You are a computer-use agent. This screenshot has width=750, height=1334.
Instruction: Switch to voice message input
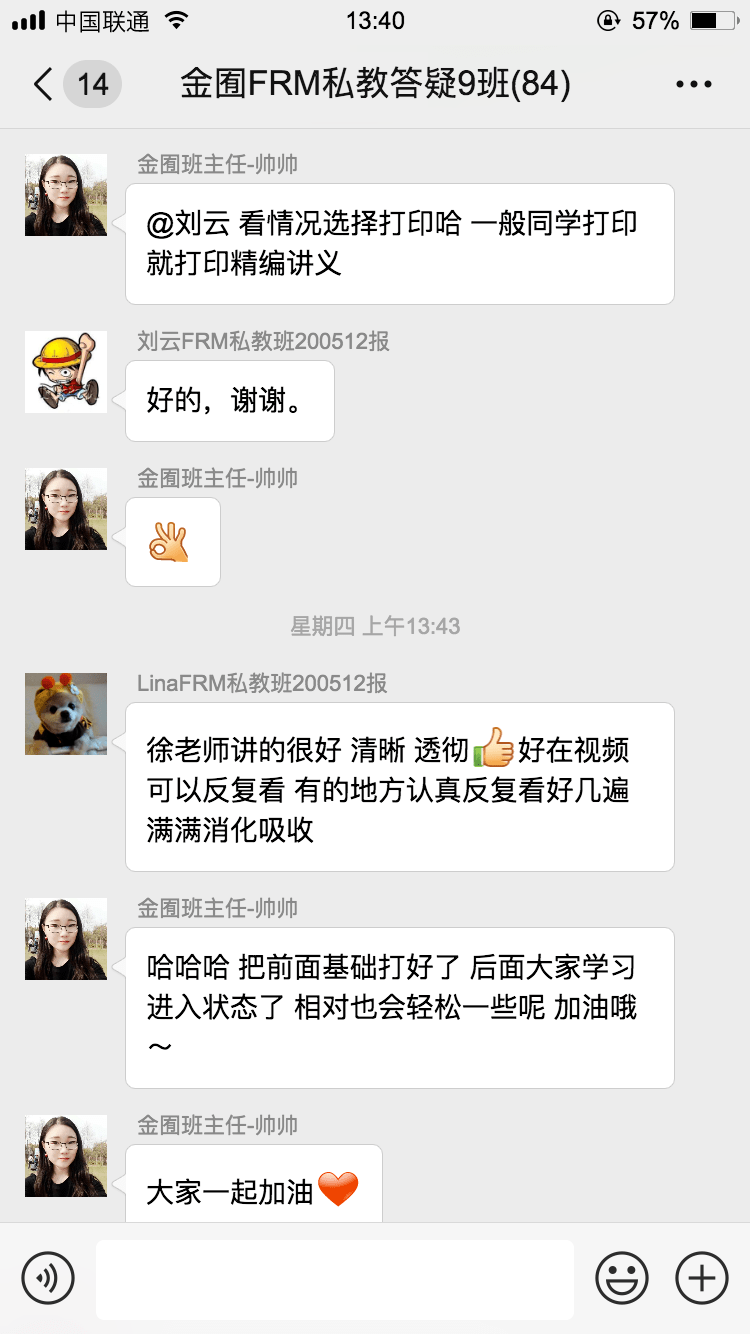coord(48,1278)
